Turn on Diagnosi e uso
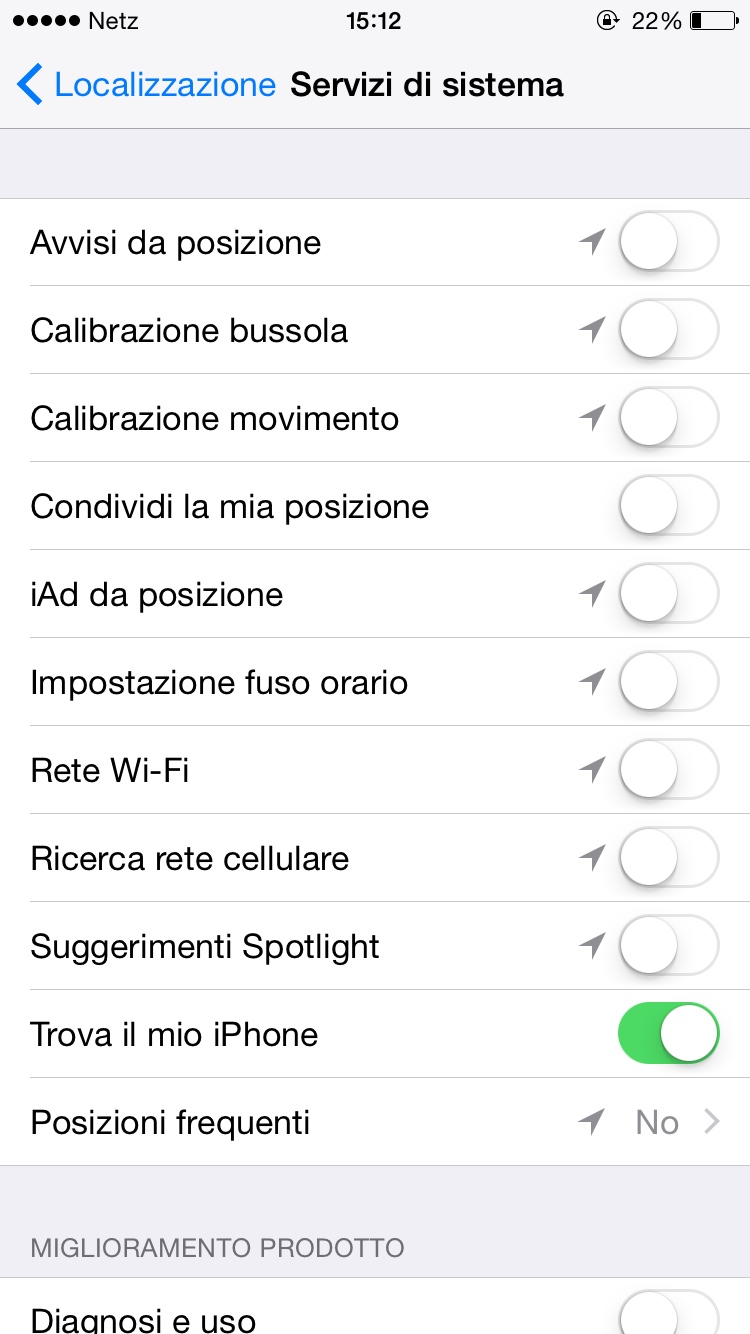Screen dimensions: 750x1334 pyautogui.click(x=668, y=1314)
